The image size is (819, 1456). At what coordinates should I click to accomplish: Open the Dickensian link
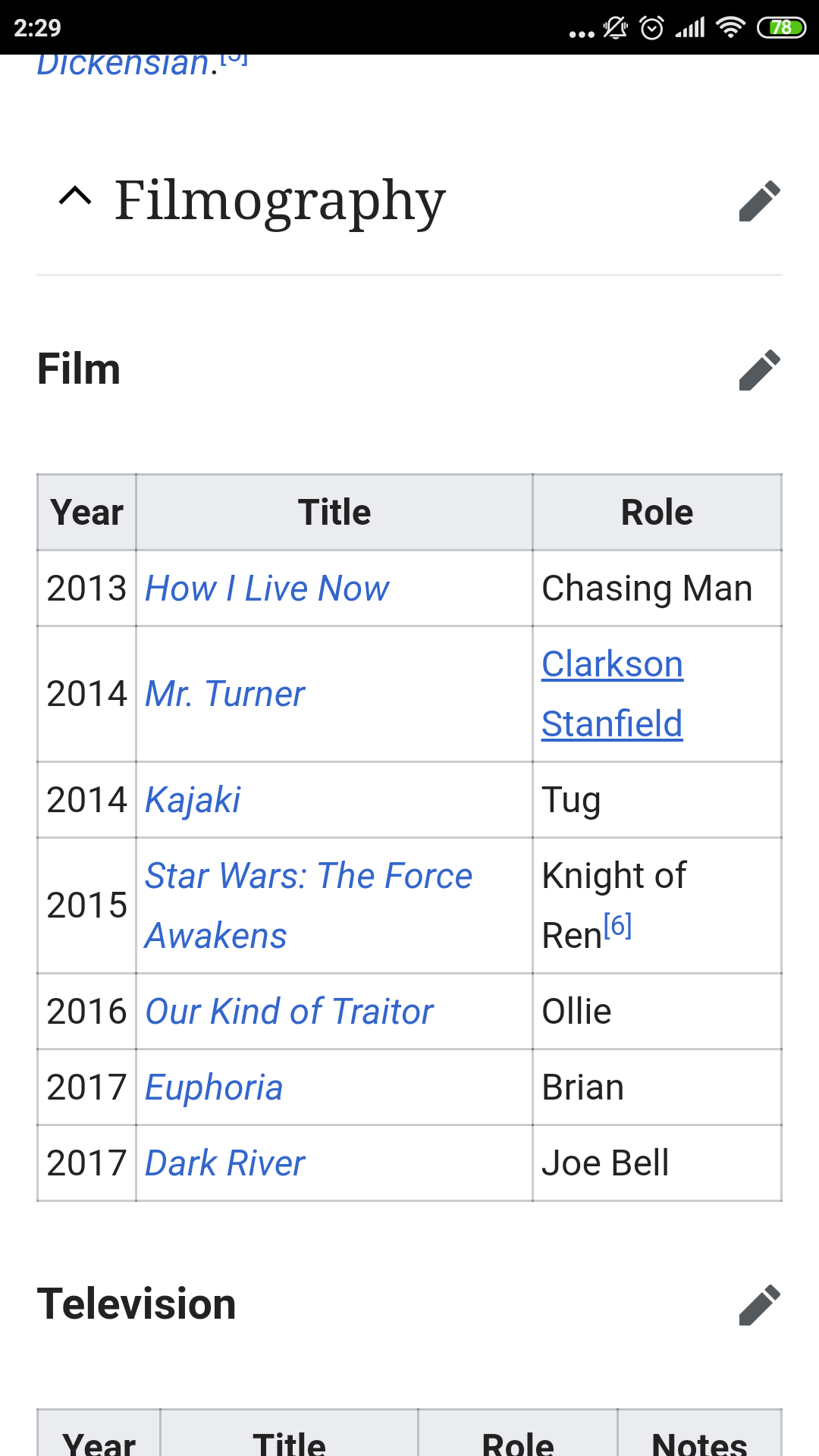point(124,65)
